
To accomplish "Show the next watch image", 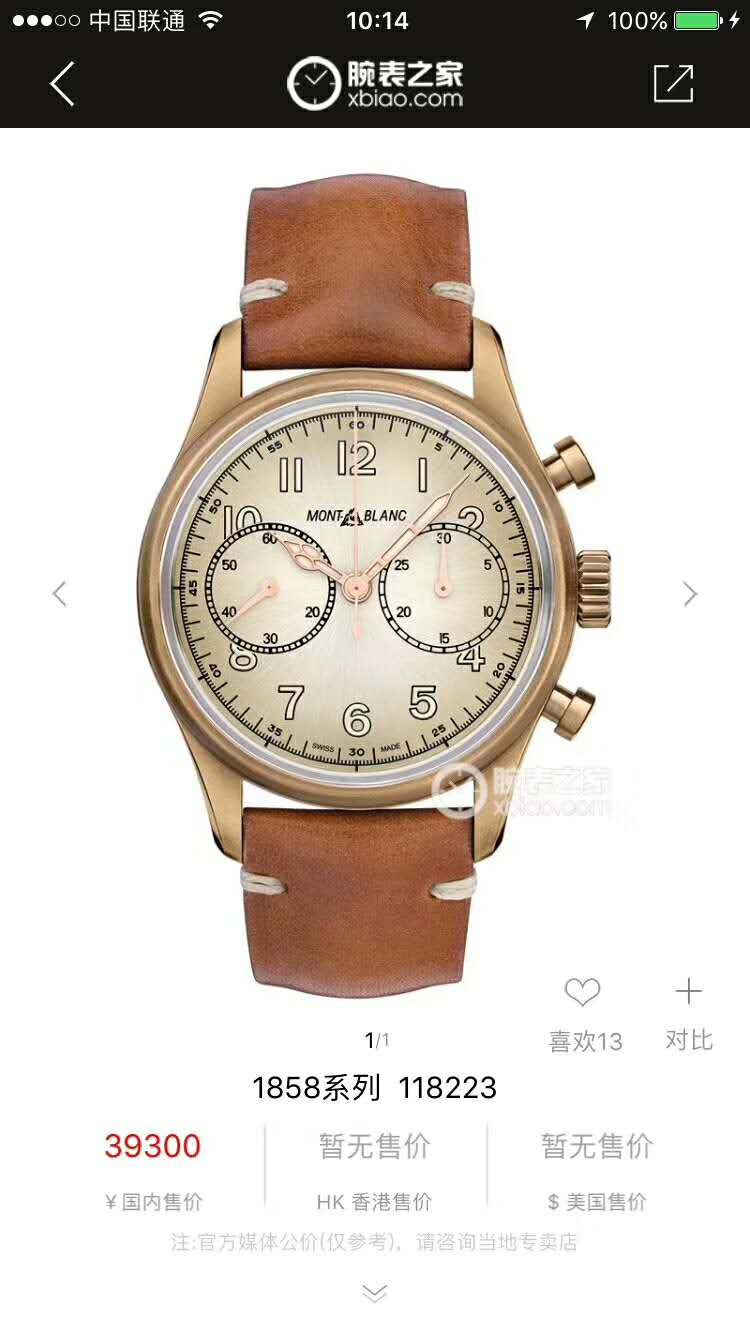I will 690,594.
